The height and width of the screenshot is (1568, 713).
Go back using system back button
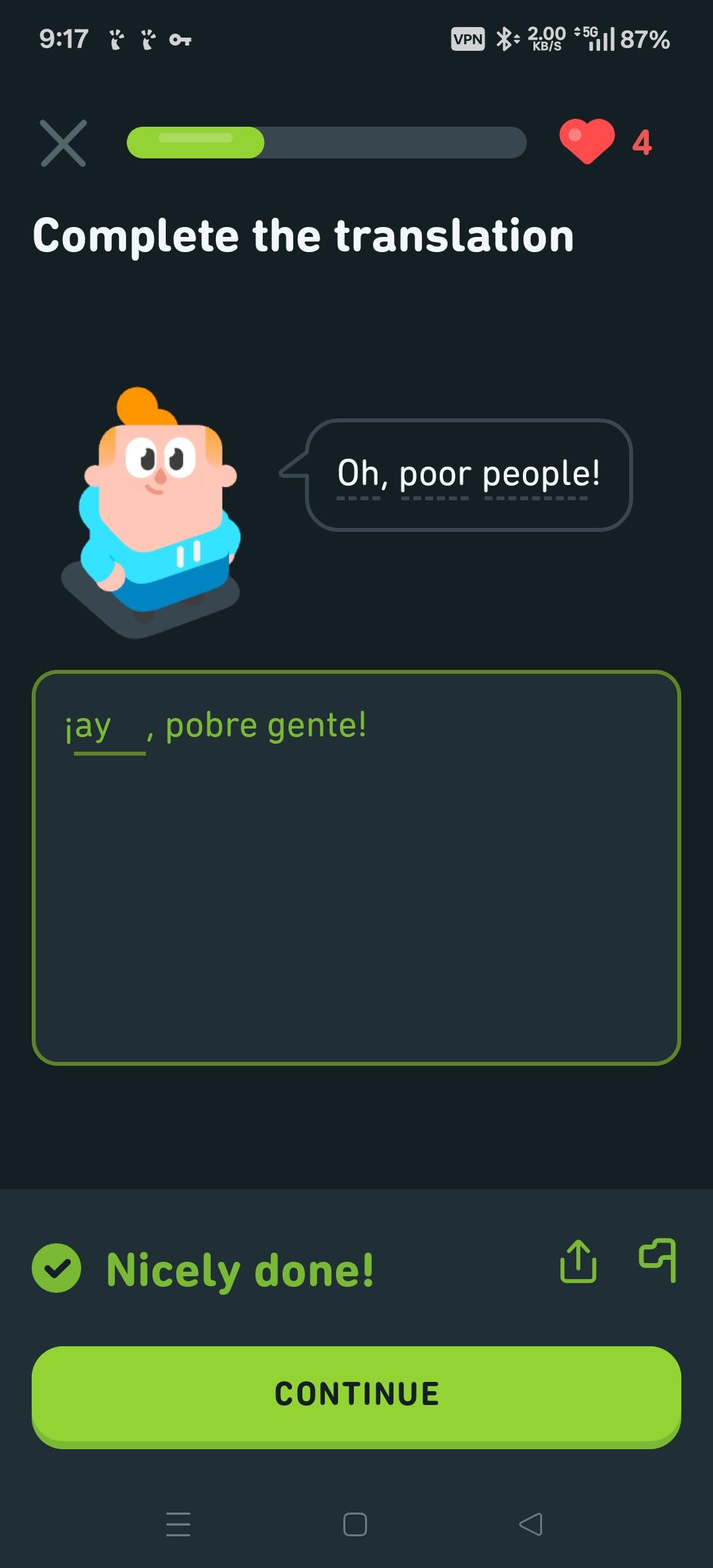531,1524
